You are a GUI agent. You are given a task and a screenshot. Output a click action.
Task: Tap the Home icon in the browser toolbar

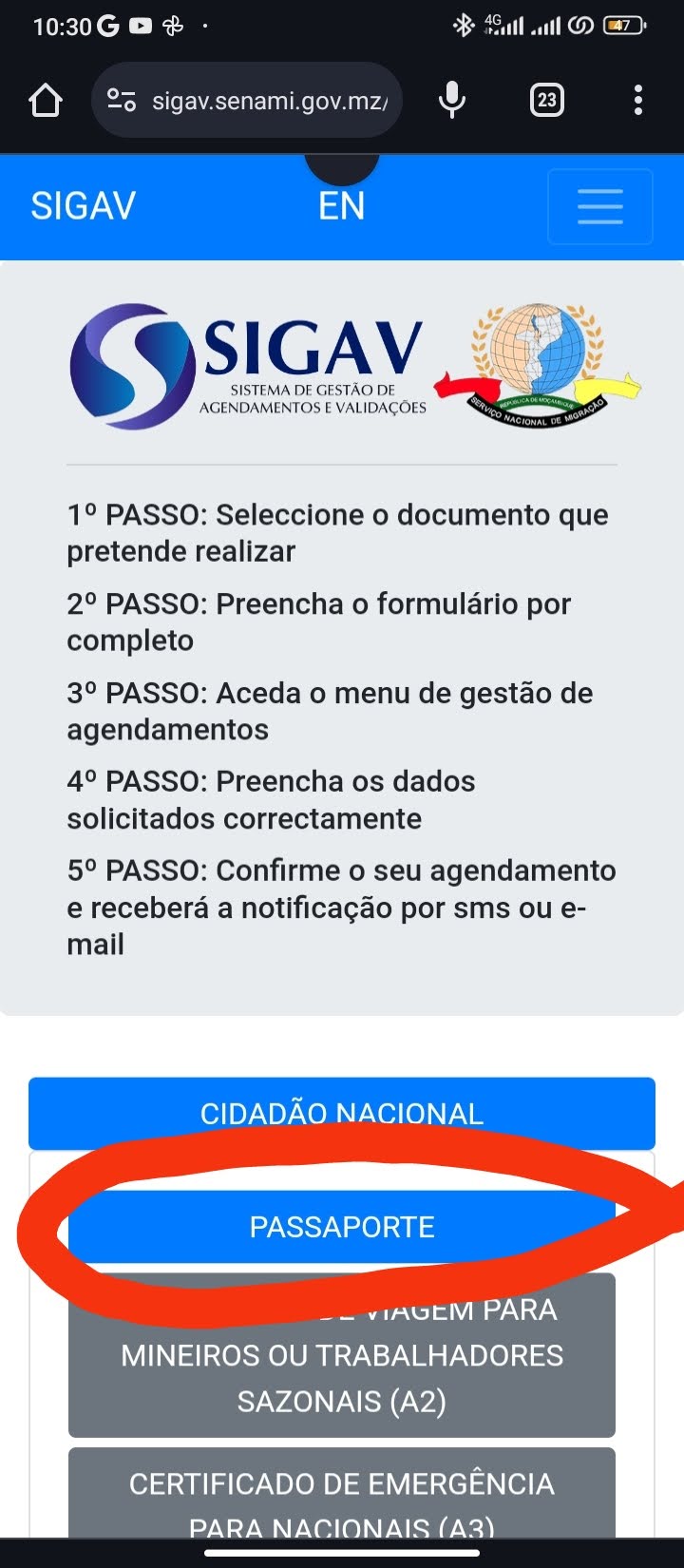[x=46, y=99]
